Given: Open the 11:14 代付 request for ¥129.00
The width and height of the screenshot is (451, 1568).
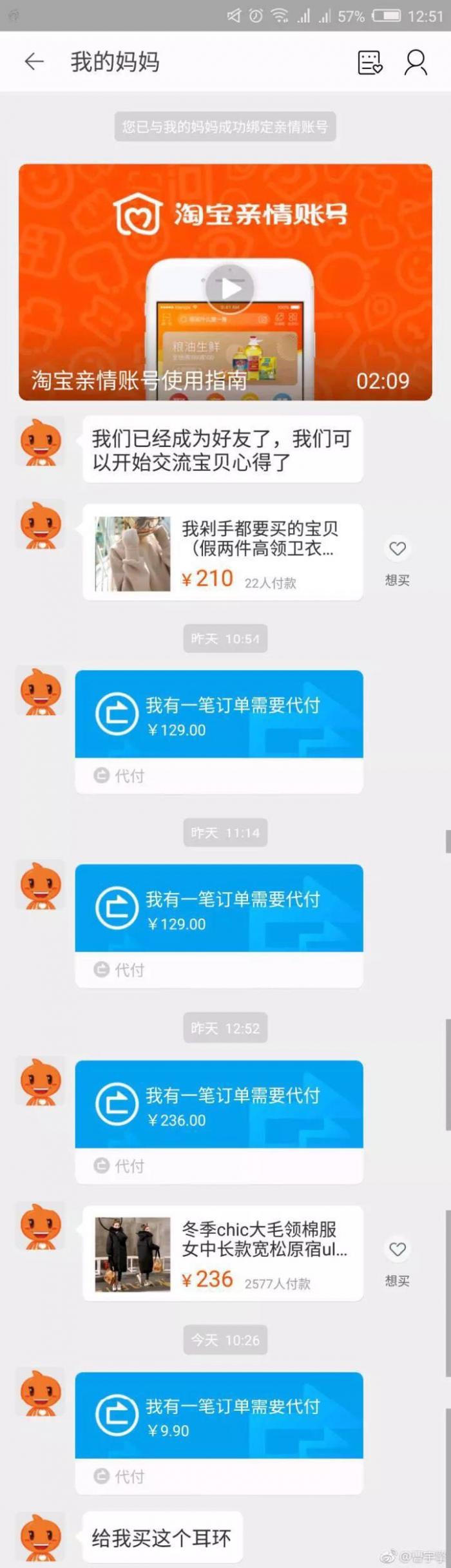Looking at the screenshot, I should (x=219, y=908).
